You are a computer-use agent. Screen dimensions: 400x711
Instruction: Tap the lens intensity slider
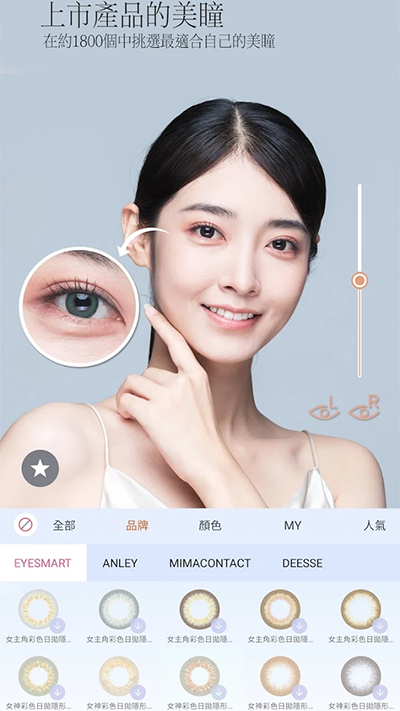coord(360,280)
